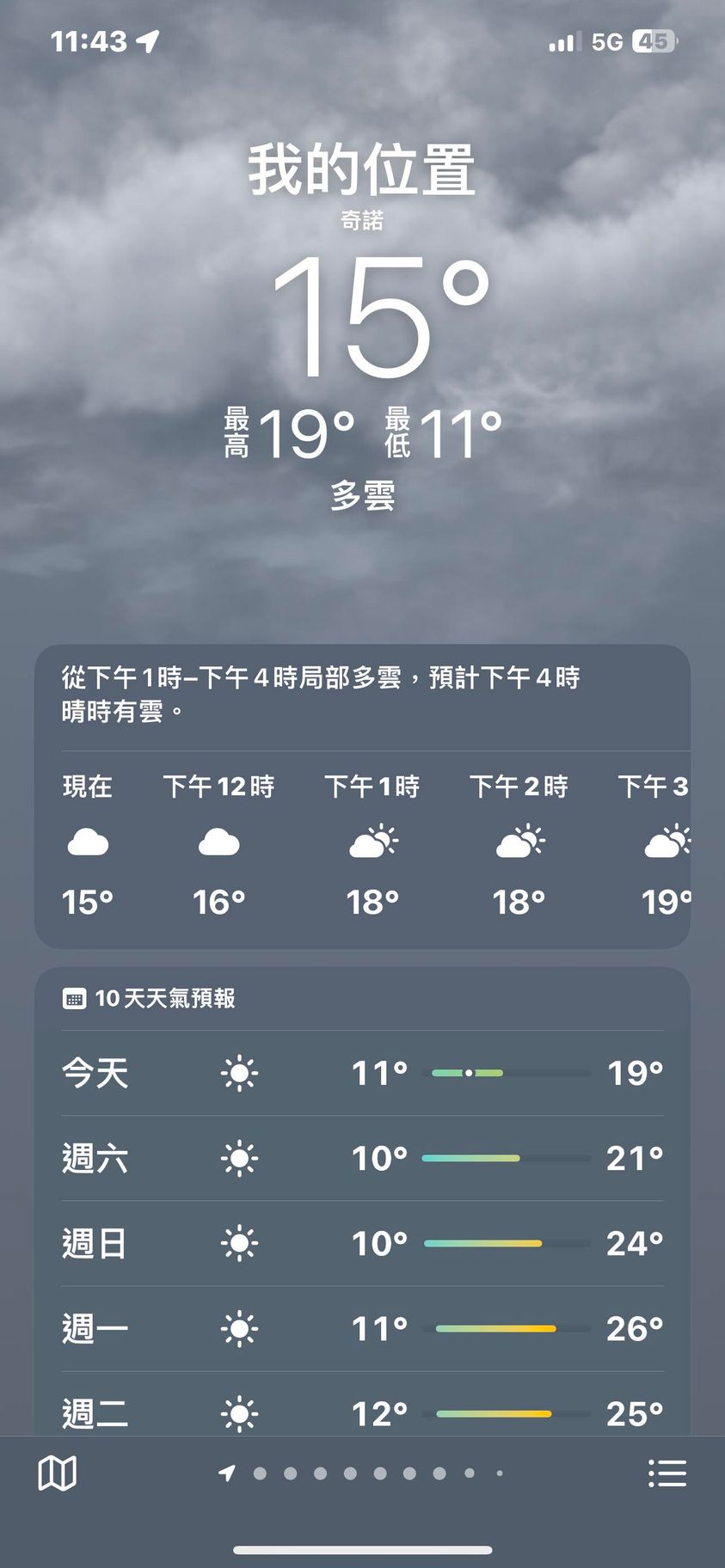Select the 週日 forecast row

click(362, 1243)
